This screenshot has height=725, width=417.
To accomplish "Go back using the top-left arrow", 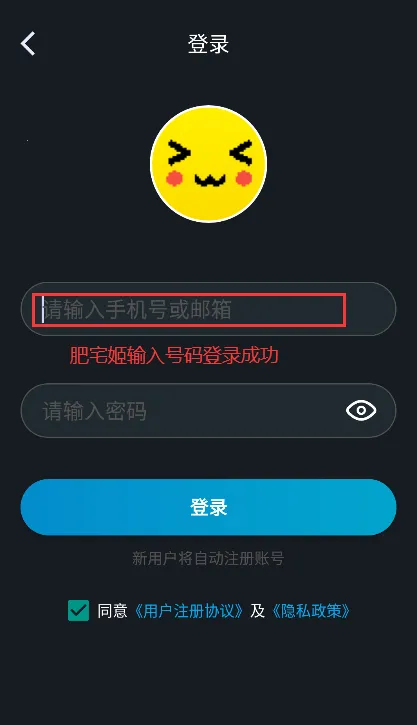I will (x=28, y=44).
